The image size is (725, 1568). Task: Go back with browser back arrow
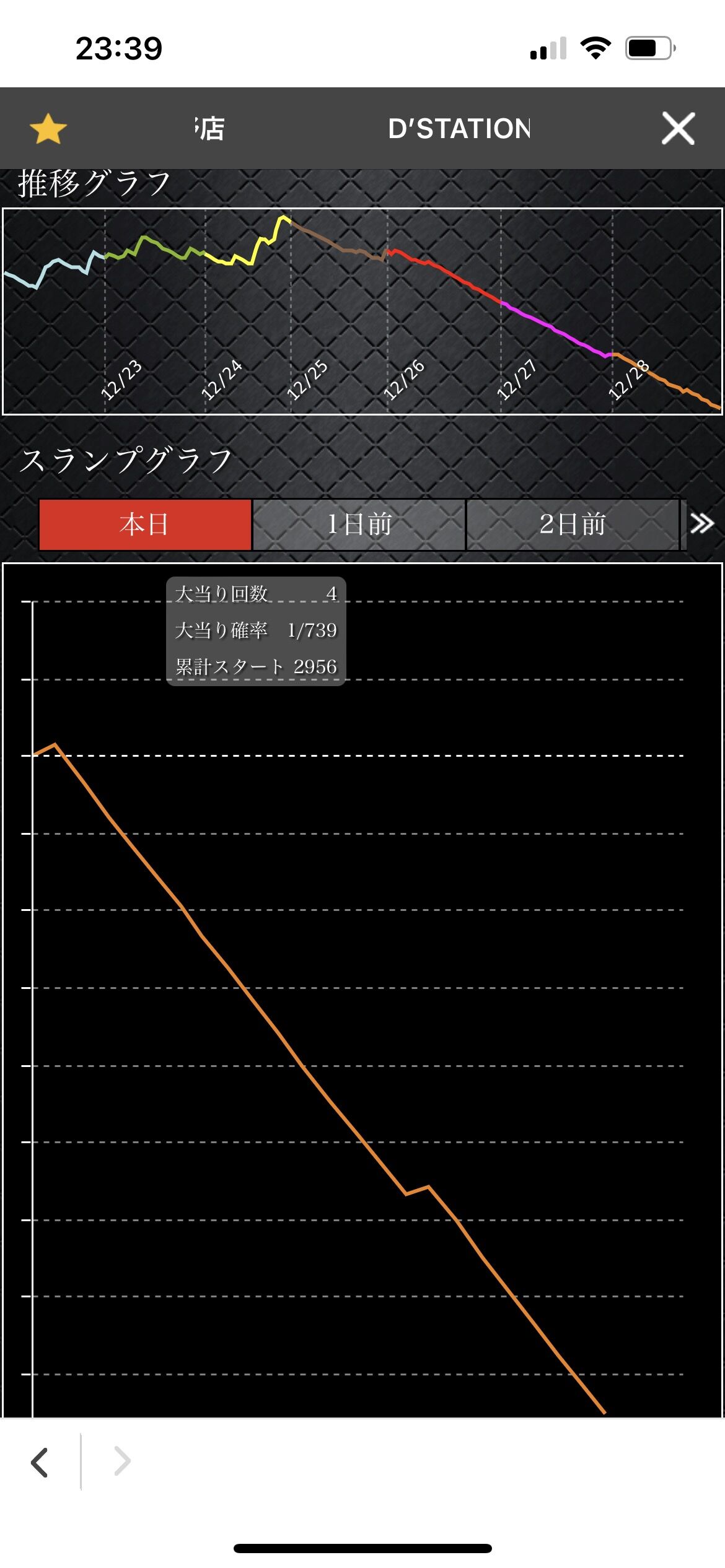click(x=40, y=1463)
